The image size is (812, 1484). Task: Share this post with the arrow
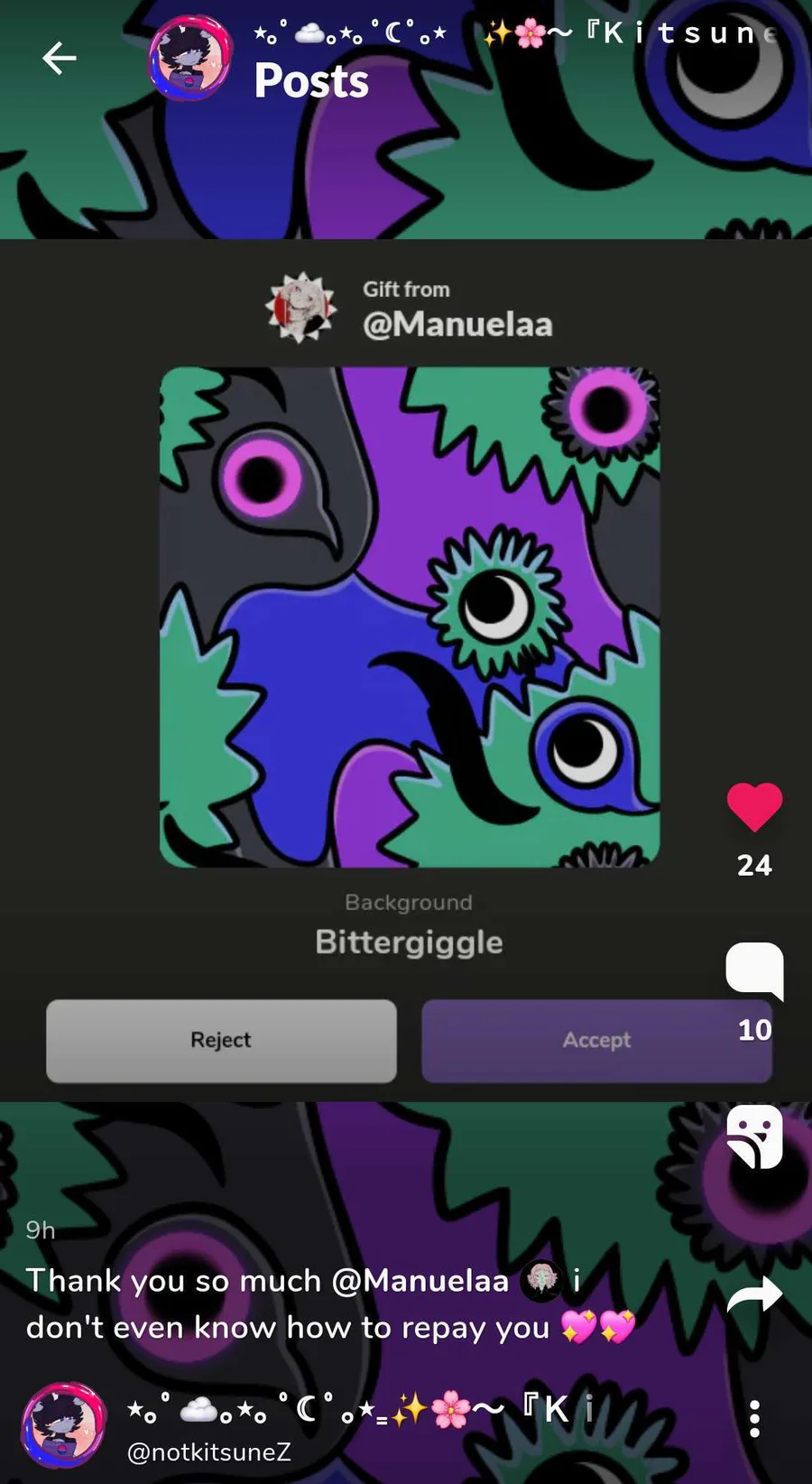(x=754, y=1295)
